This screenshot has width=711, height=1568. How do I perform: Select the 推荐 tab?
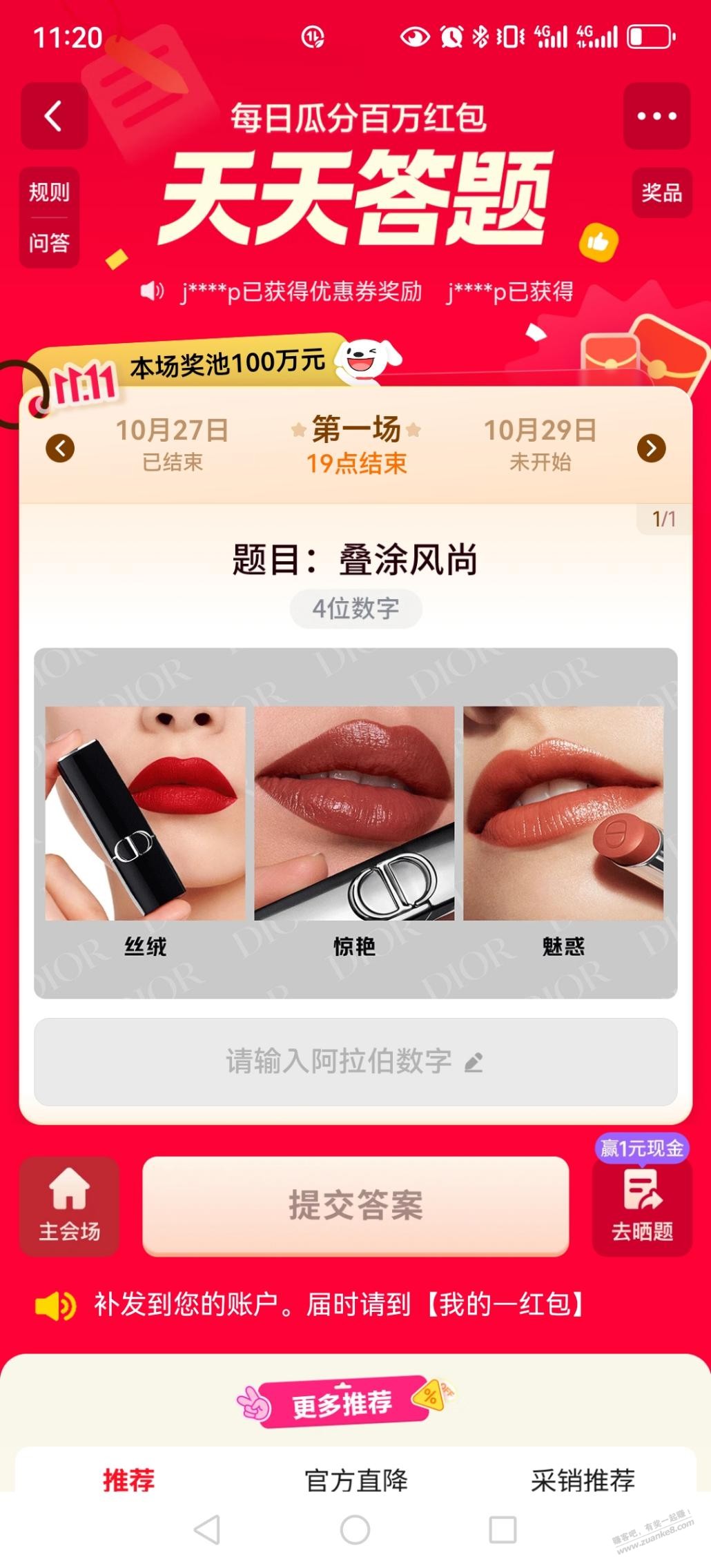coord(129,1480)
